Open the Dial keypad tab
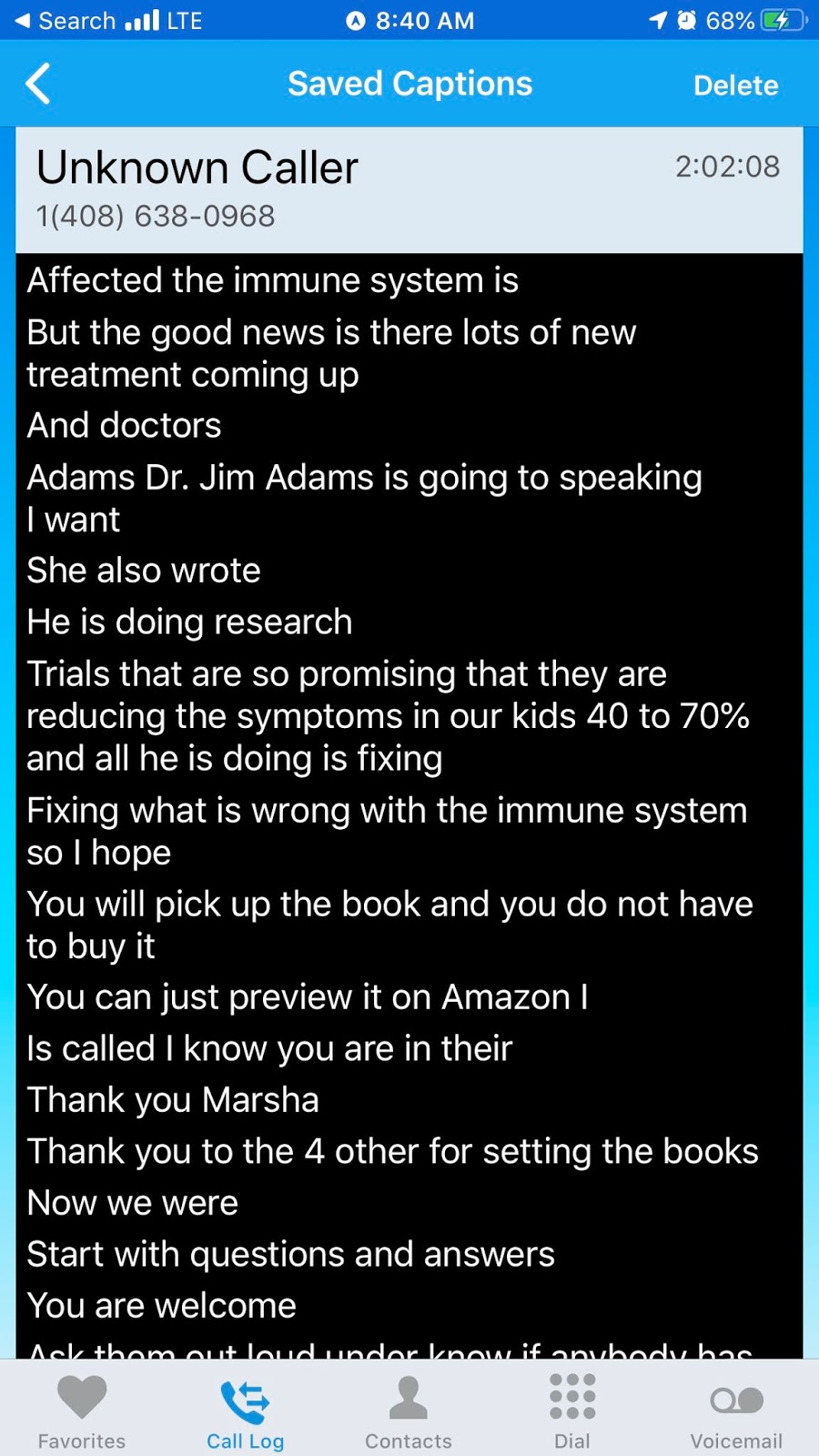 pos(572,1410)
